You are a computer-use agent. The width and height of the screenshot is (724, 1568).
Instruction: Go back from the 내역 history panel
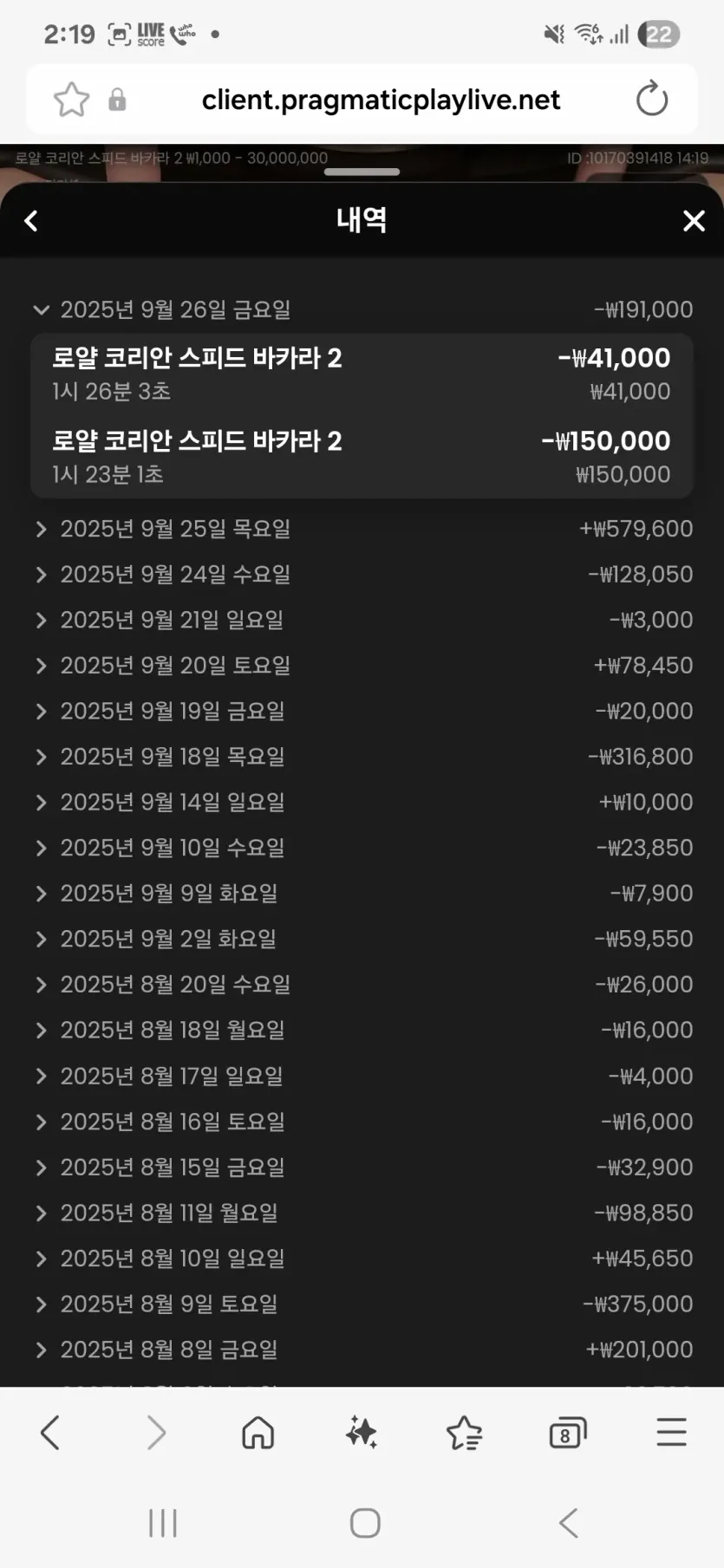coord(31,221)
